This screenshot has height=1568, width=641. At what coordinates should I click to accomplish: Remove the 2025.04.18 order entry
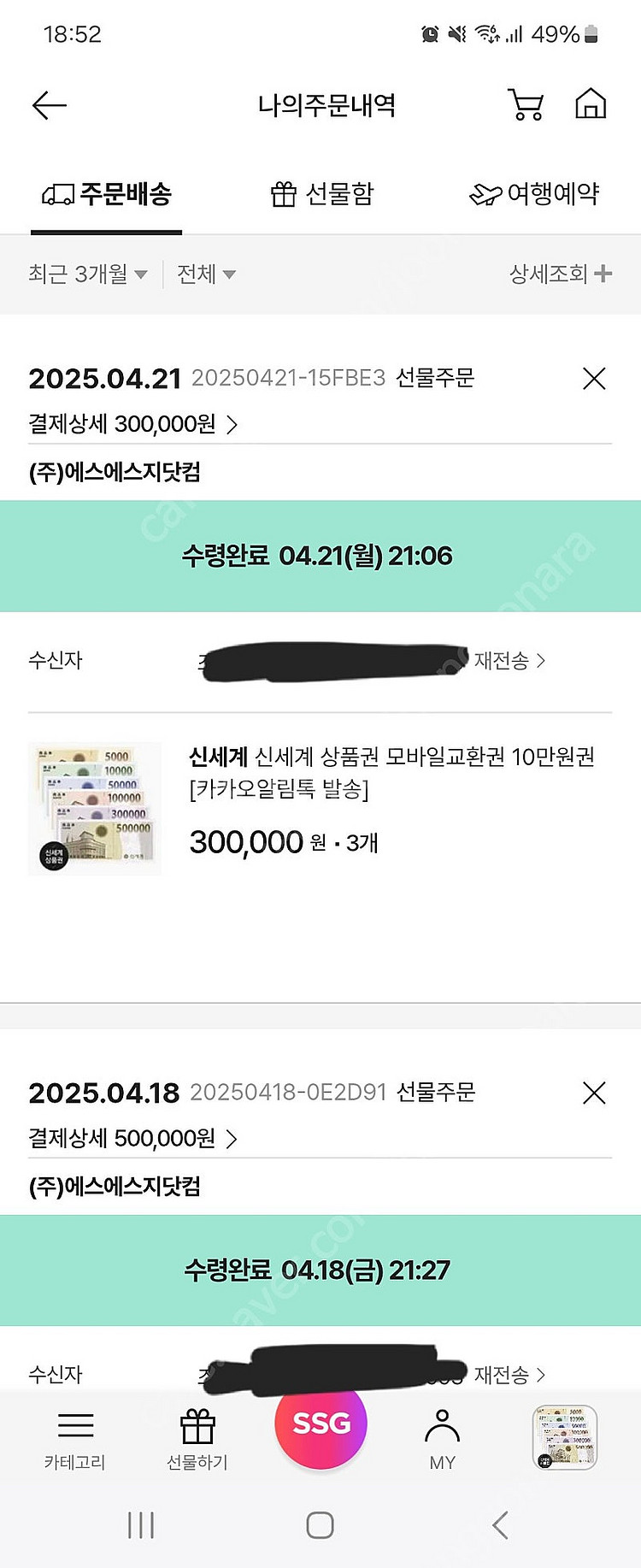tap(594, 1093)
